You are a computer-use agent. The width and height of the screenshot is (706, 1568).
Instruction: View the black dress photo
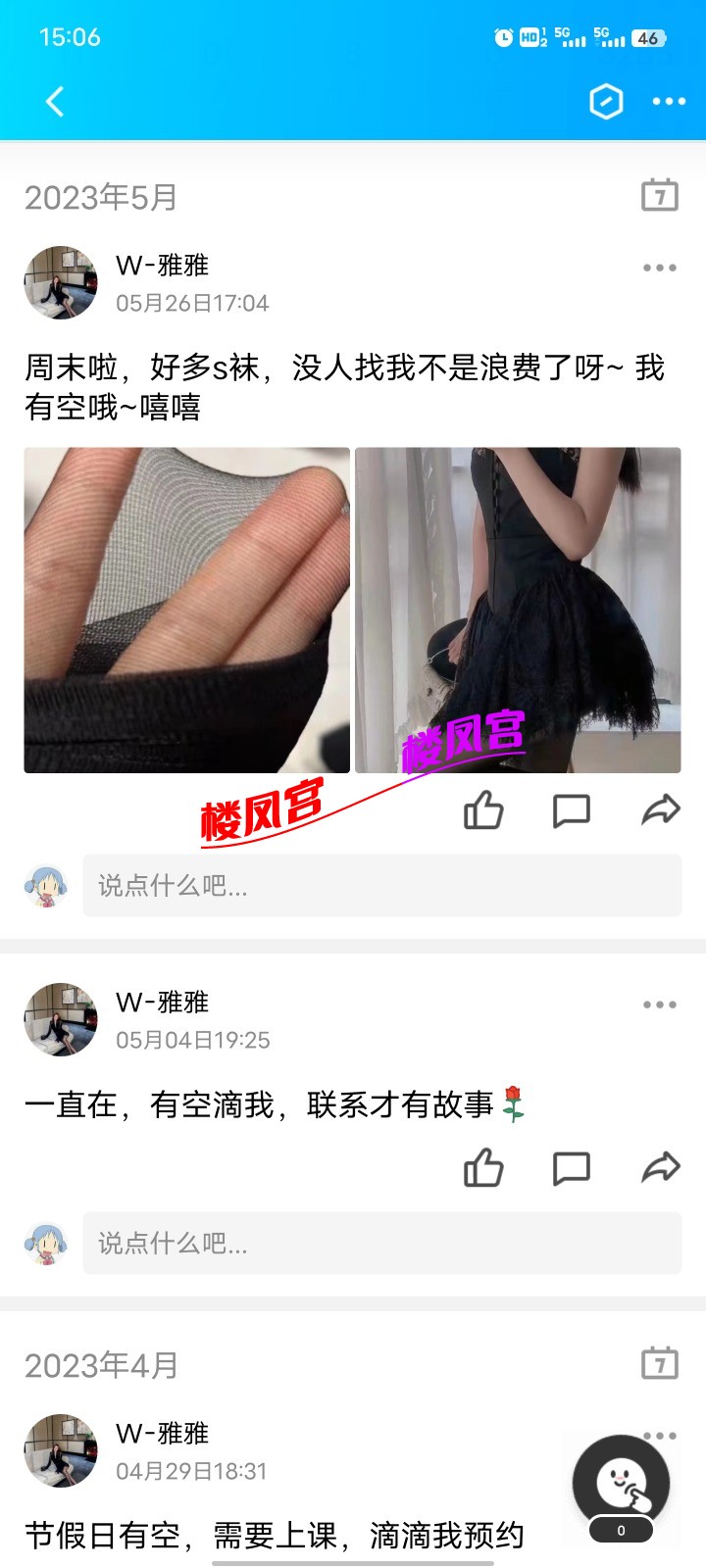(518, 610)
